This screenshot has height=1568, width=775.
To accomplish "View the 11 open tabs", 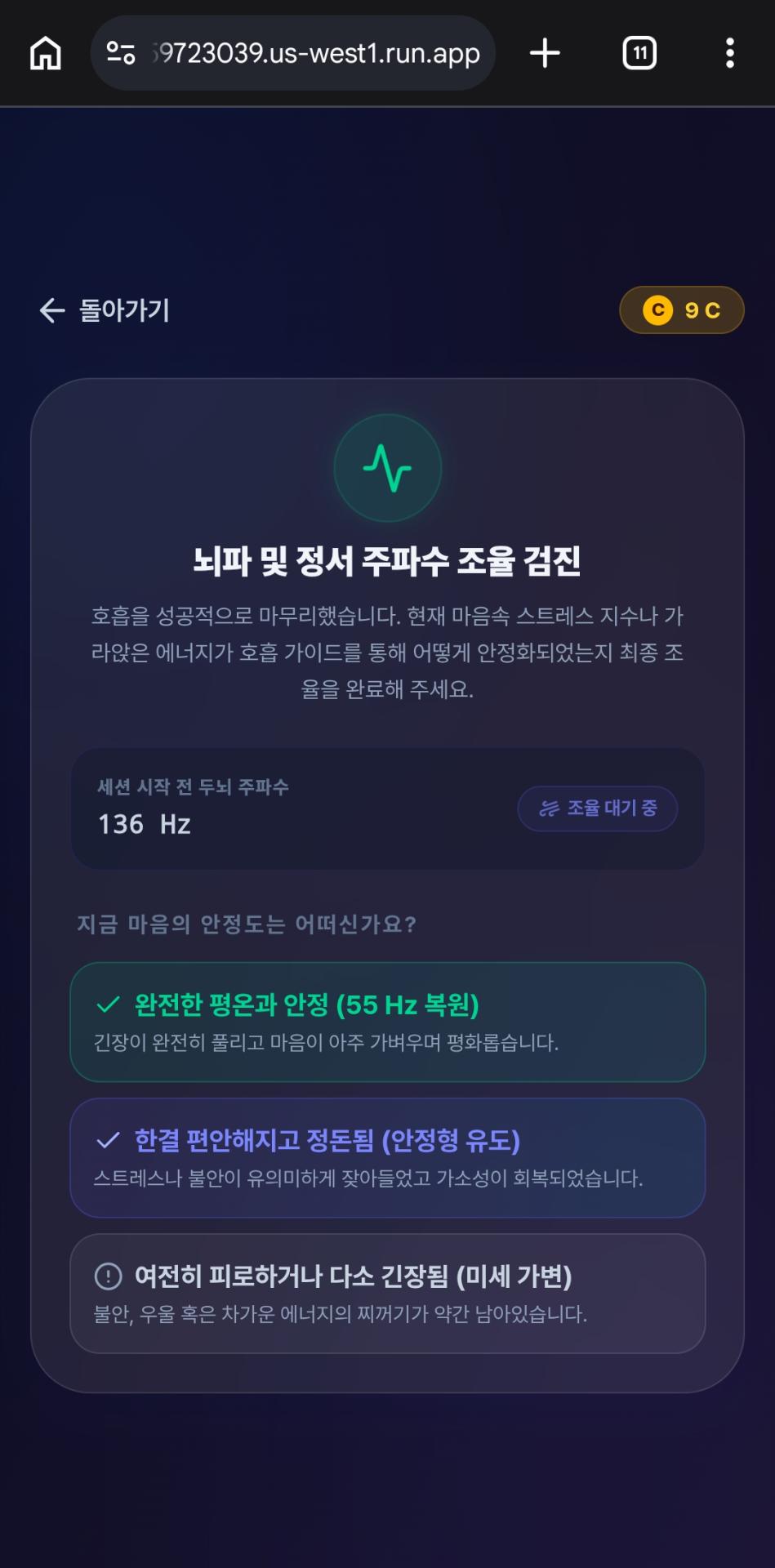I will pyautogui.click(x=639, y=54).
